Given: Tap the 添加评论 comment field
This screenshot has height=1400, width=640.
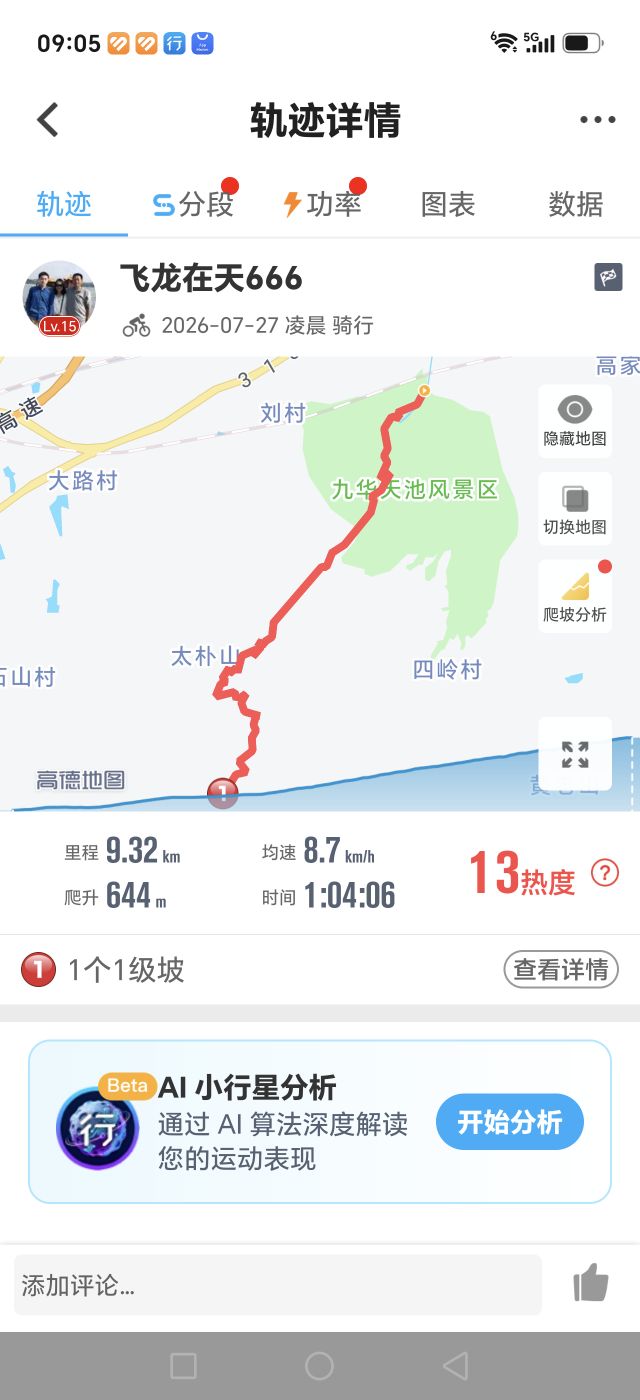Looking at the screenshot, I should [x=278, y=1285].
